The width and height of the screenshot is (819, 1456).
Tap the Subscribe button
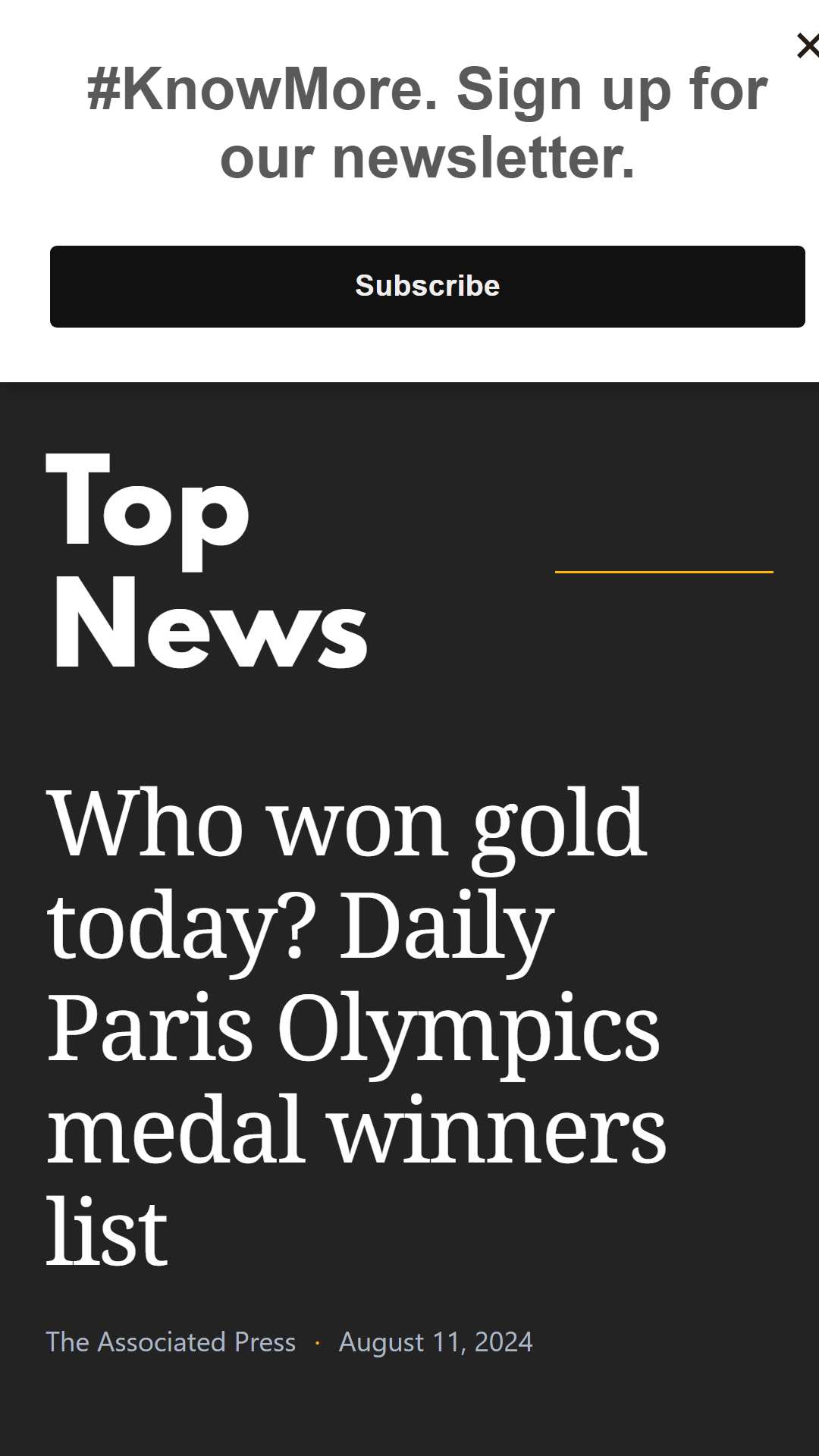(x=428, y=287)
